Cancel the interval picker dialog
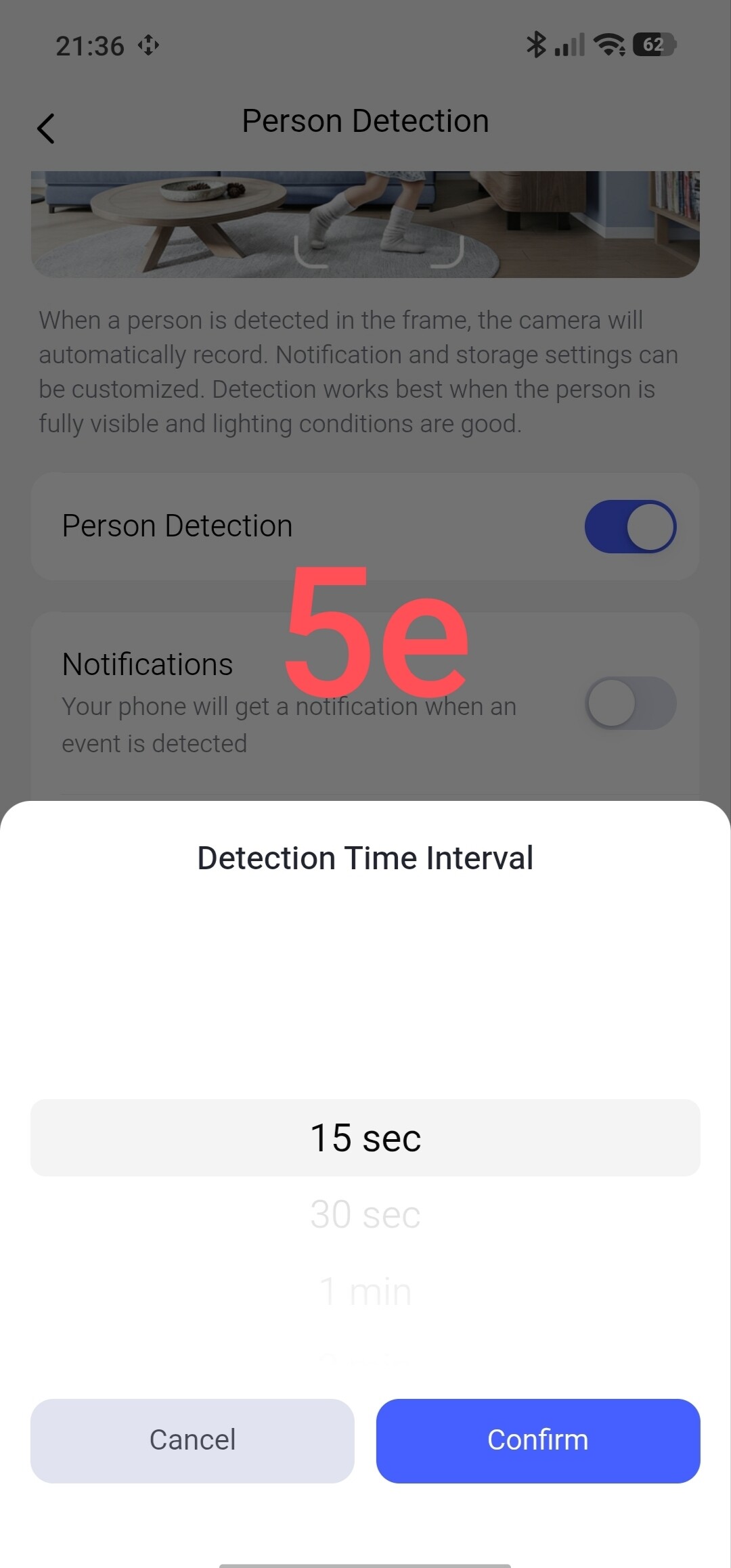This screenshot has height=1568, width=731. (192, 1441)
